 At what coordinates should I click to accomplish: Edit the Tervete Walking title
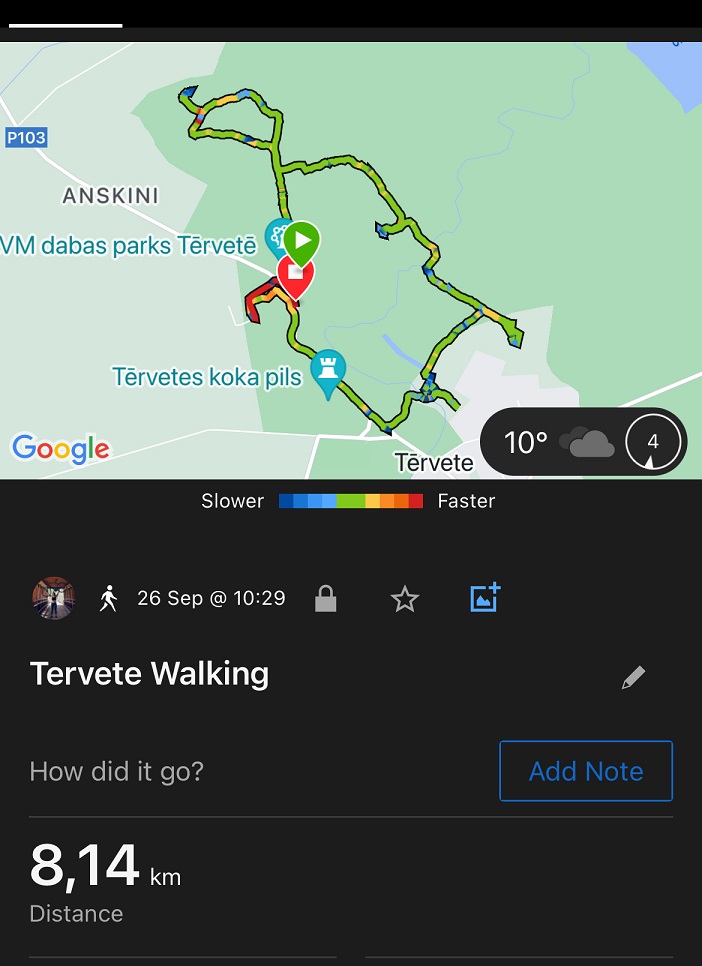tap(633, 678)
